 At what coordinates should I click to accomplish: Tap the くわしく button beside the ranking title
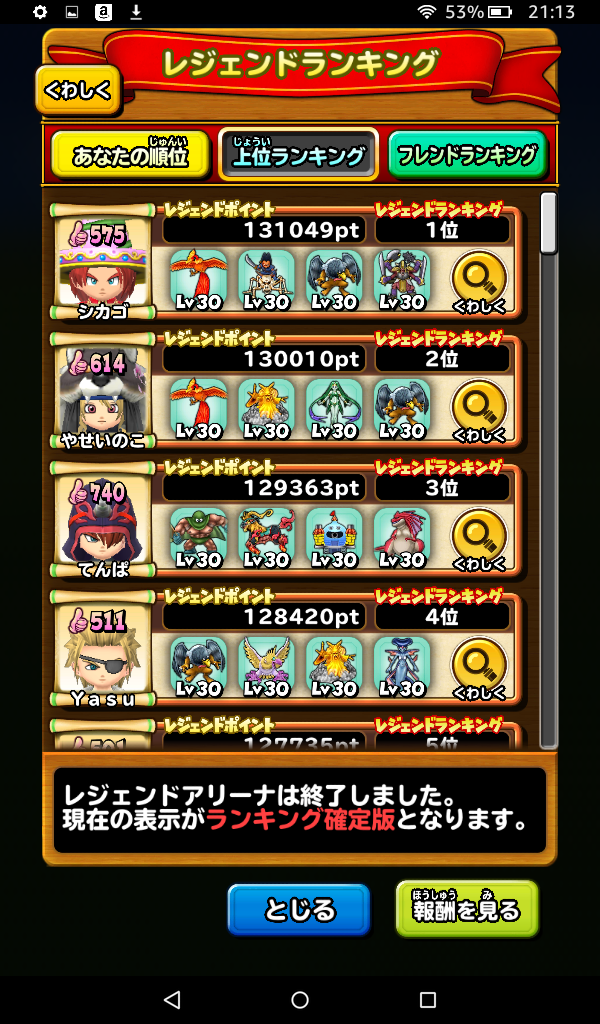point(78,90)
